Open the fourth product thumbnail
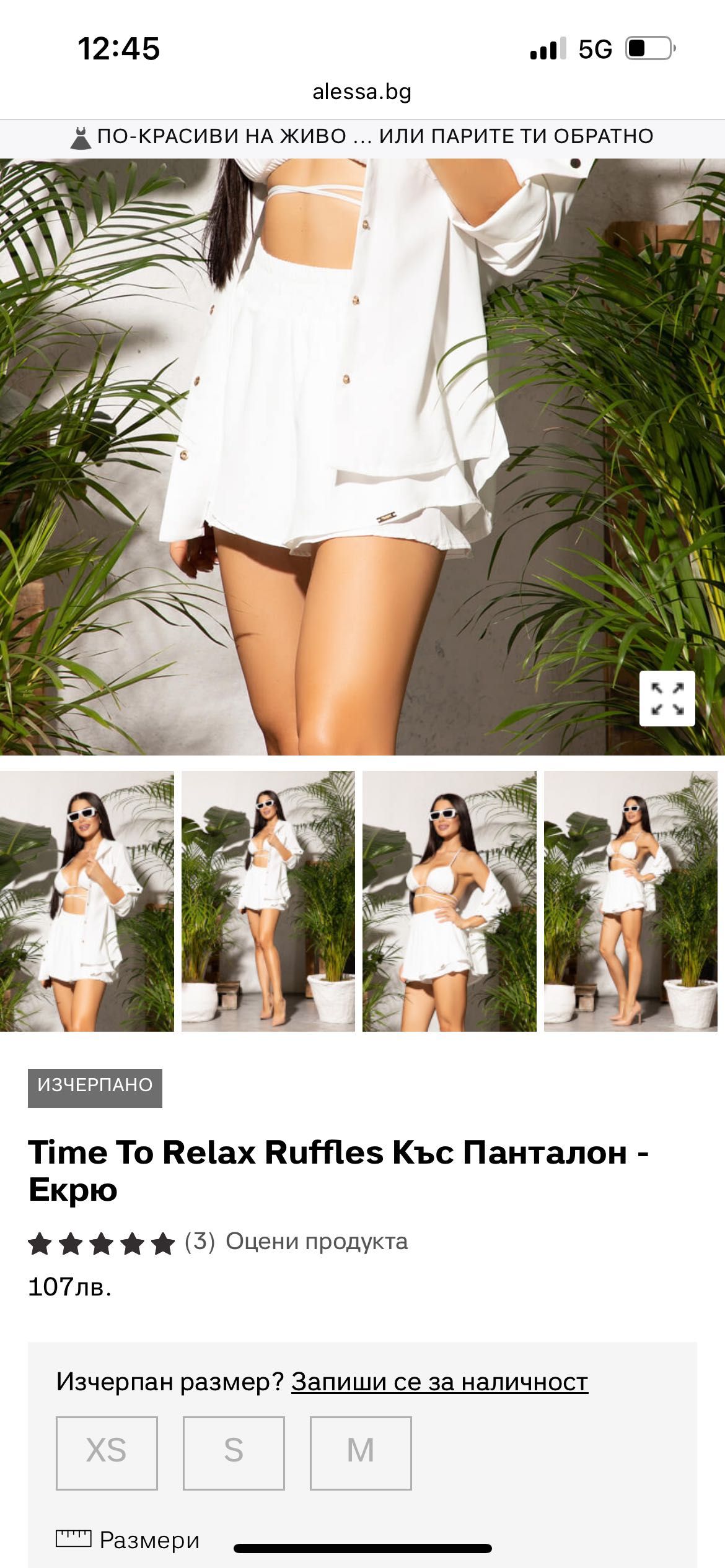 coord(630,901)
